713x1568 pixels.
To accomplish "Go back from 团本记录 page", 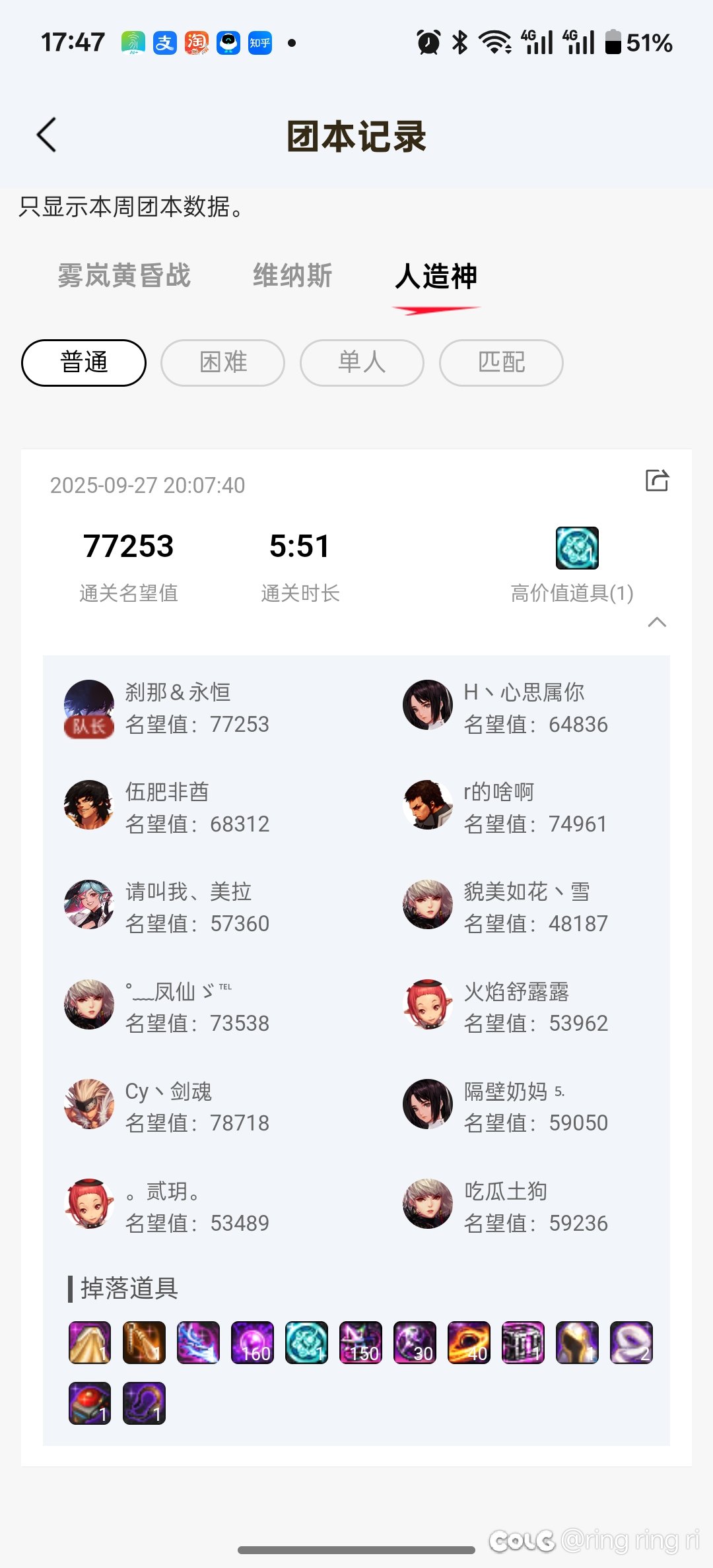I will coord(47,135).
